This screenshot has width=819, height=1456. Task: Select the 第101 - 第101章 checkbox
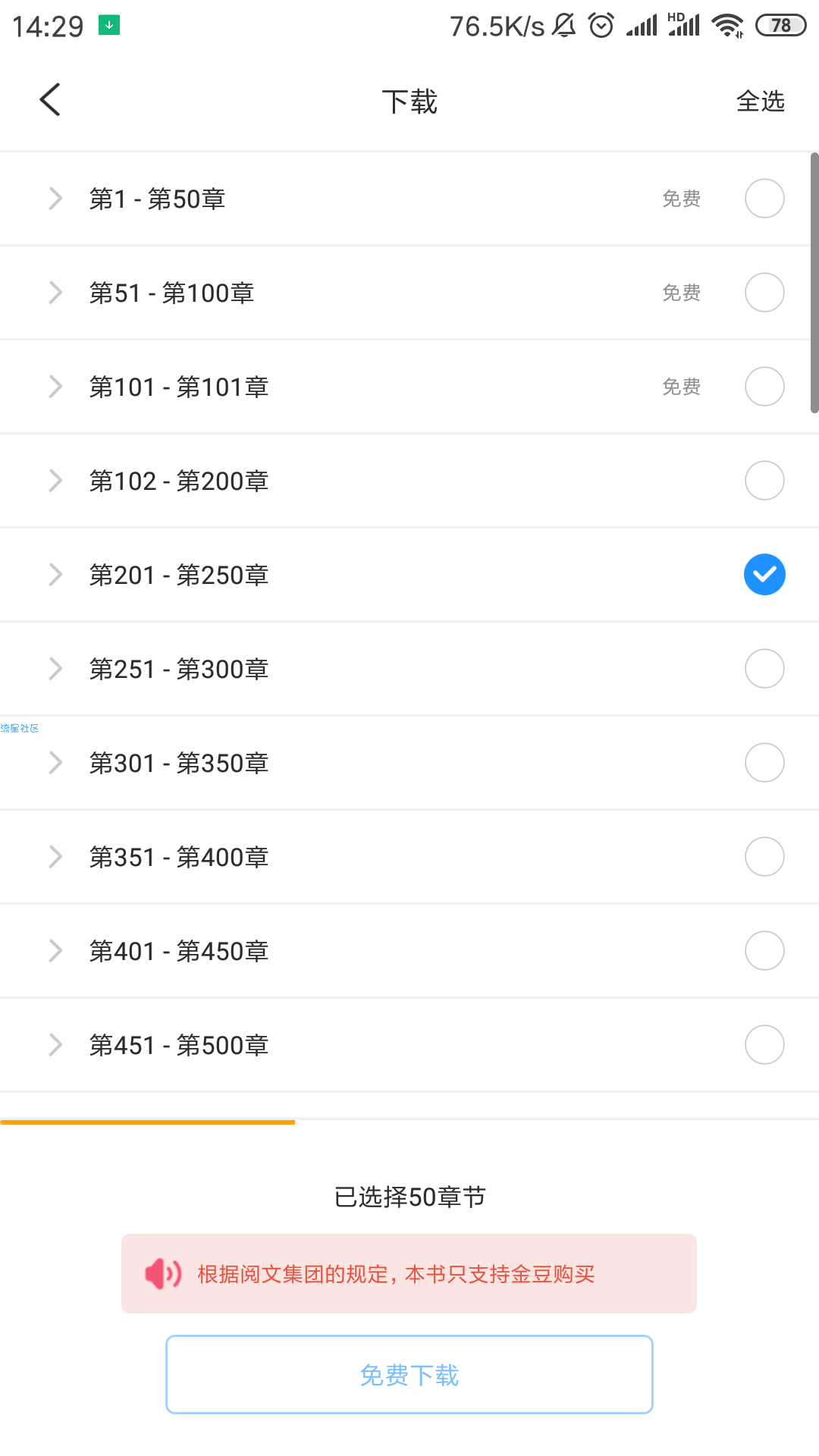[x=764, y=387]
